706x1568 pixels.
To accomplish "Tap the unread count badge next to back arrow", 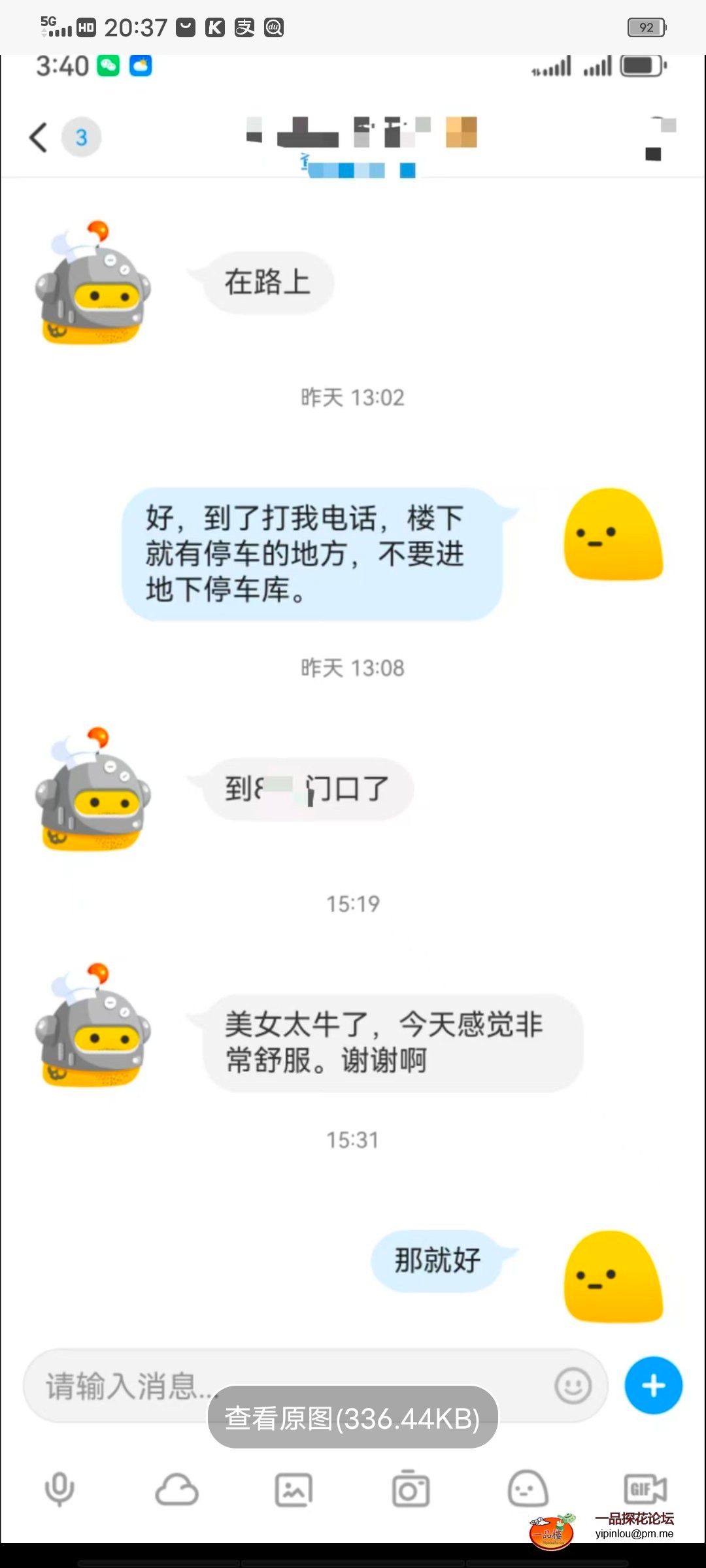I will tap(80, 138).
